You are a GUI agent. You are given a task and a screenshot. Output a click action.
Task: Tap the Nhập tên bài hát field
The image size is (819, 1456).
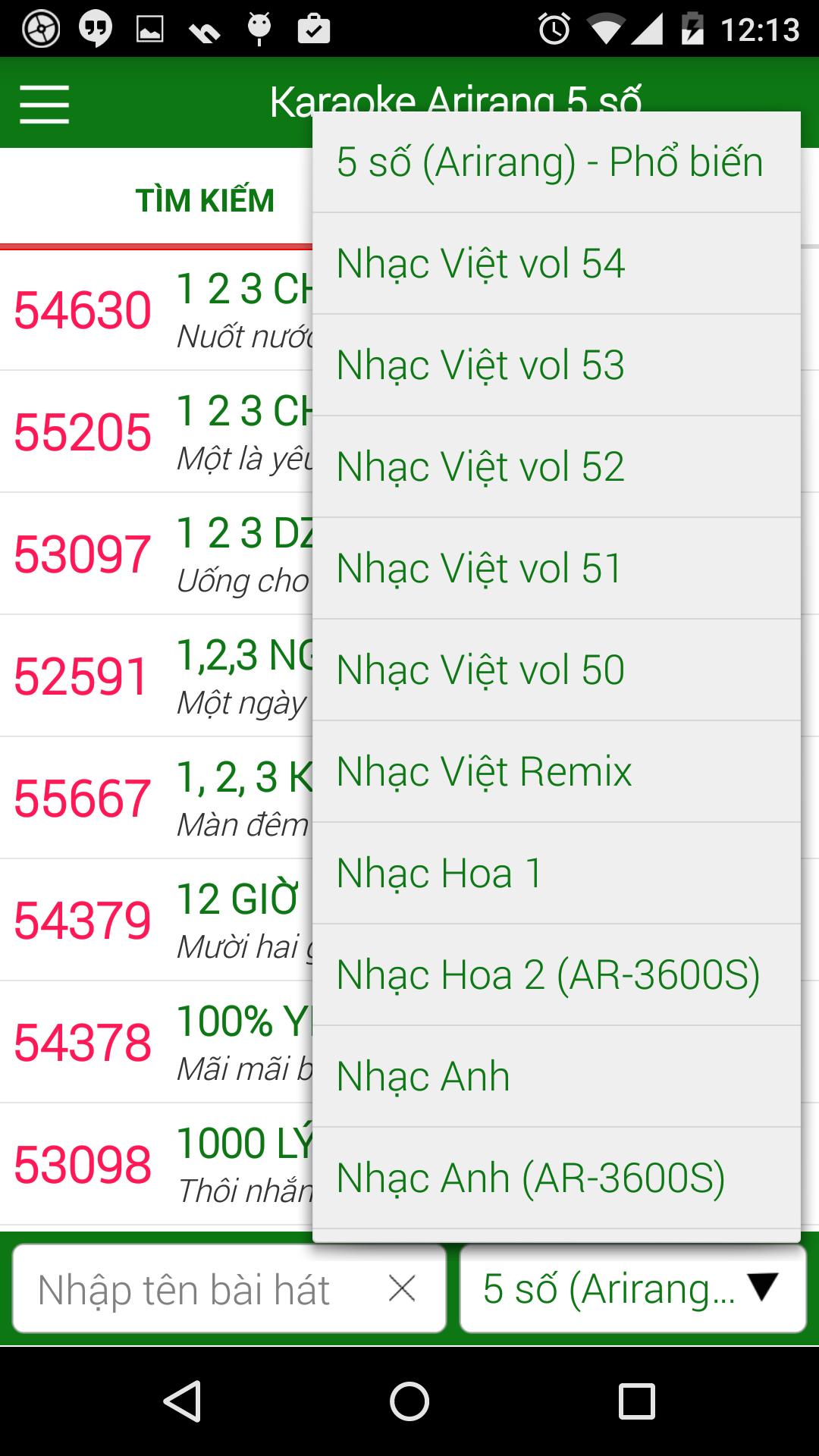[197, 1289]
